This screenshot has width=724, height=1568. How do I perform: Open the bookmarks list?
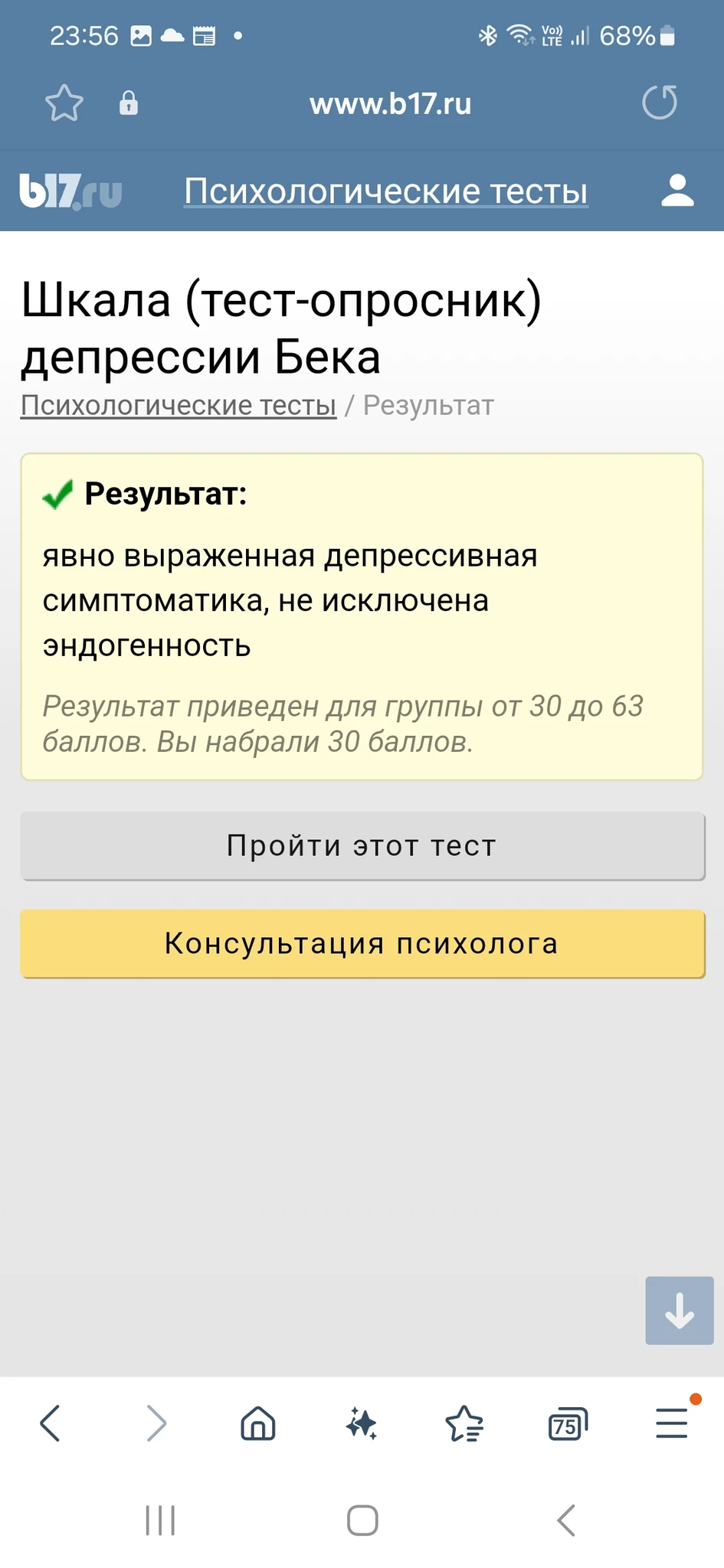click(464, 1424)
